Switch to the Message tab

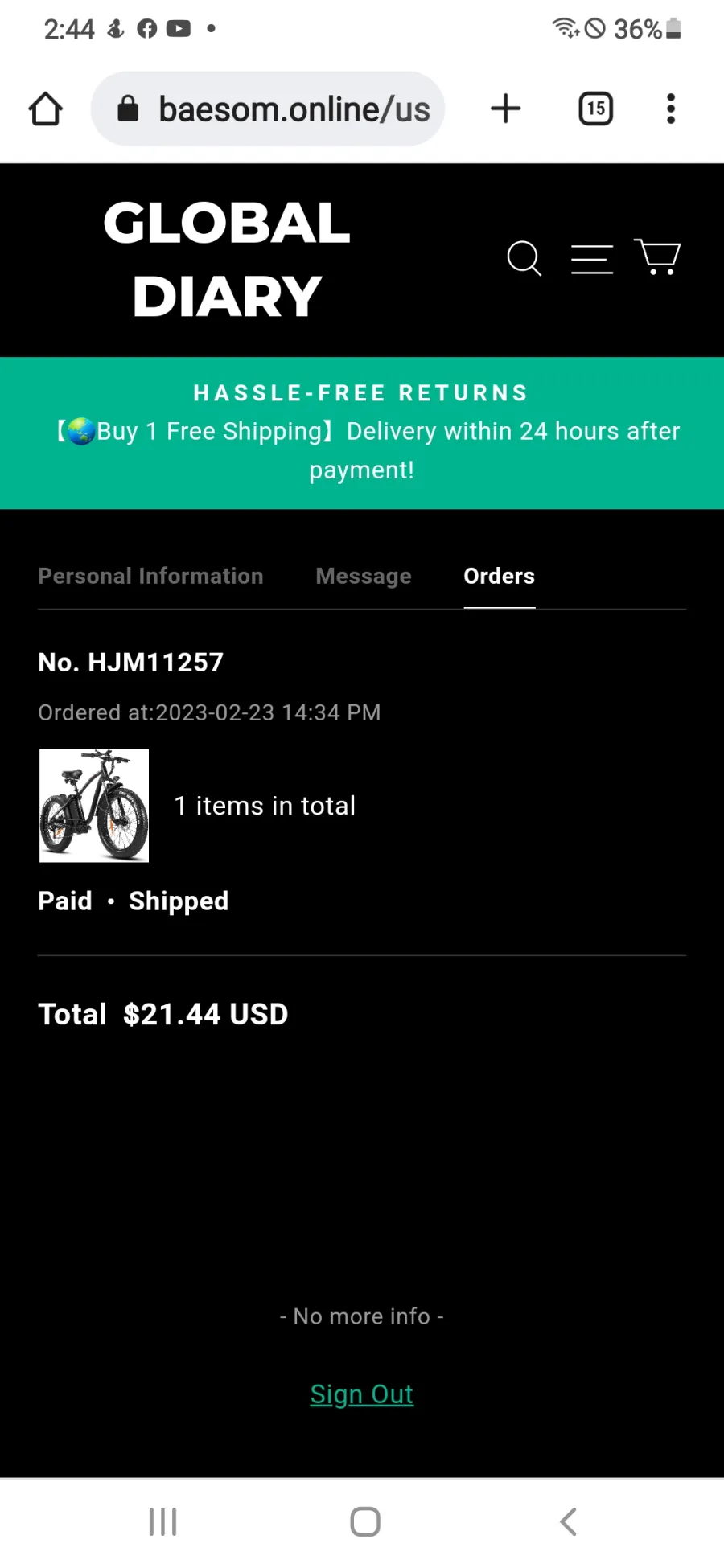(364, 576)
